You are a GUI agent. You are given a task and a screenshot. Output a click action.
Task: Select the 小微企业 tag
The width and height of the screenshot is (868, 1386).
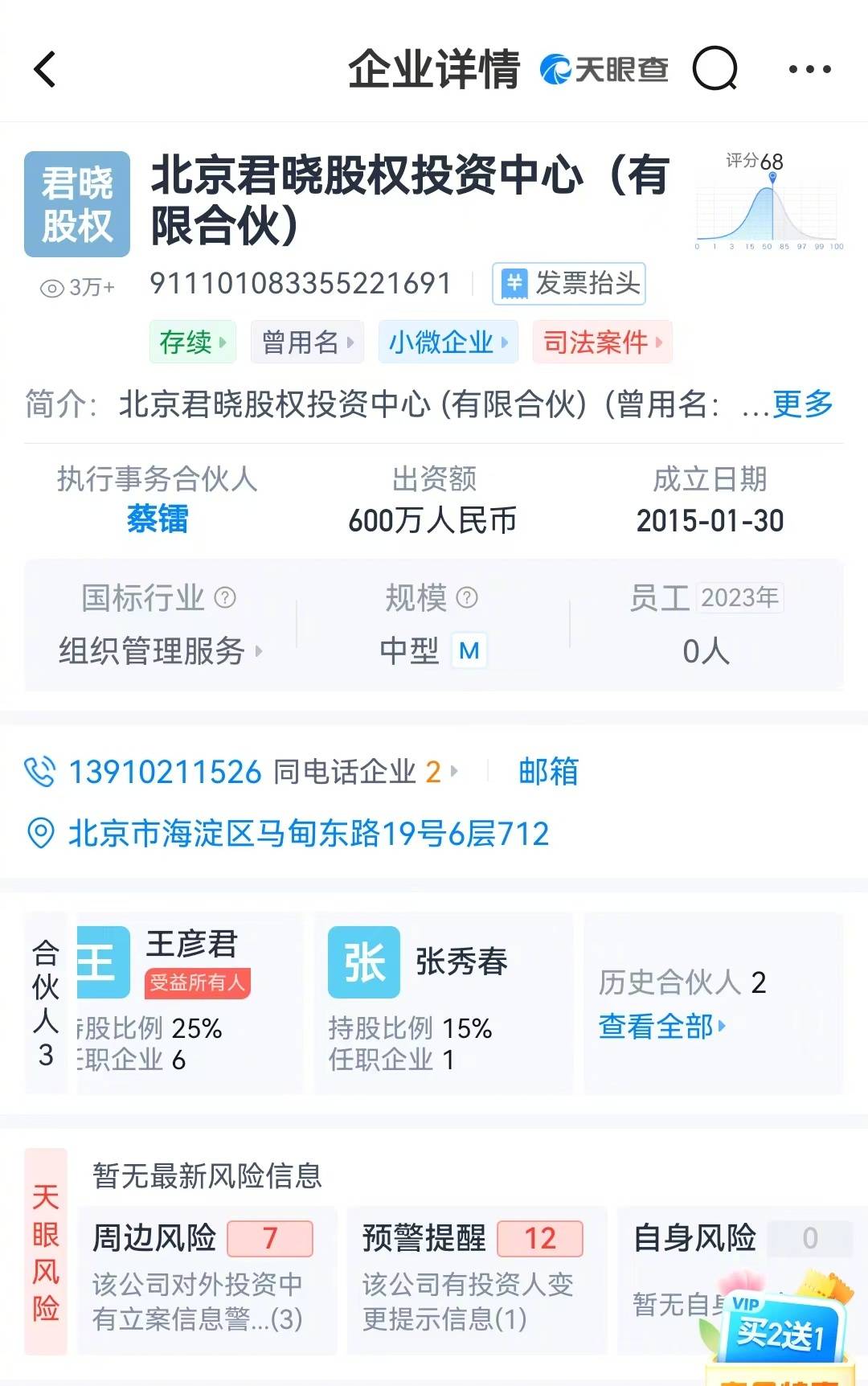coord(447,342)
